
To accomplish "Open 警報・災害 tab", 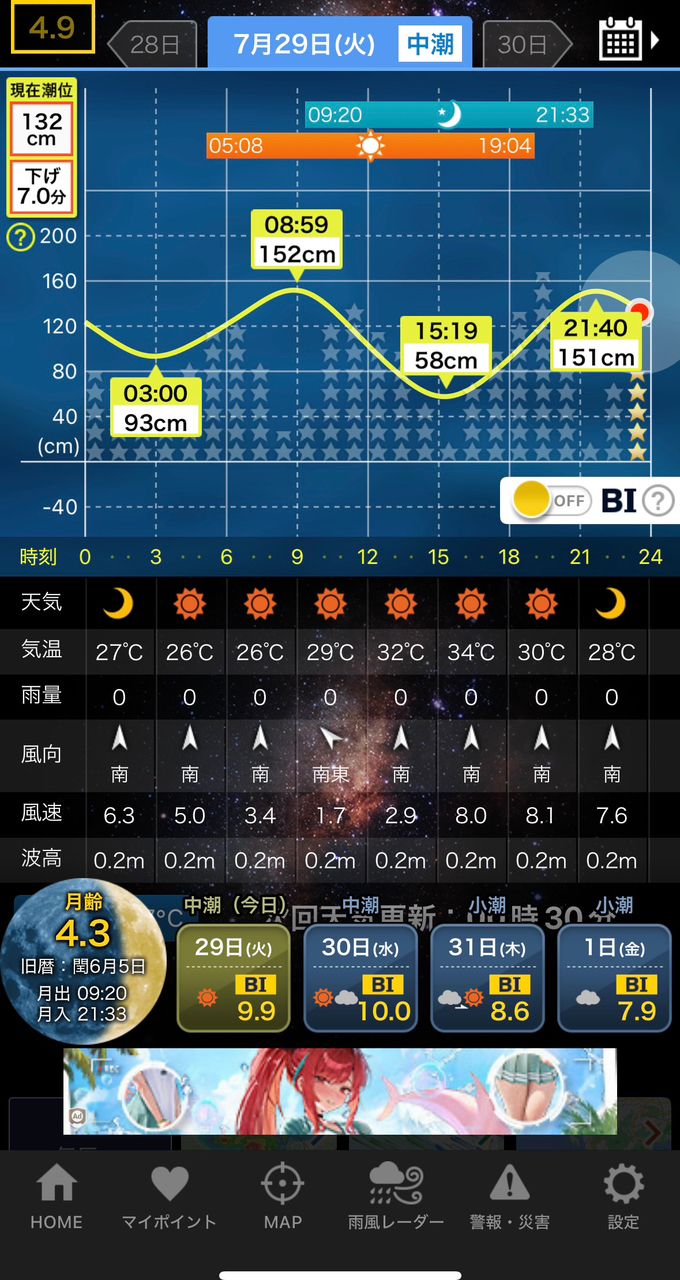I will click(509, 1197).
